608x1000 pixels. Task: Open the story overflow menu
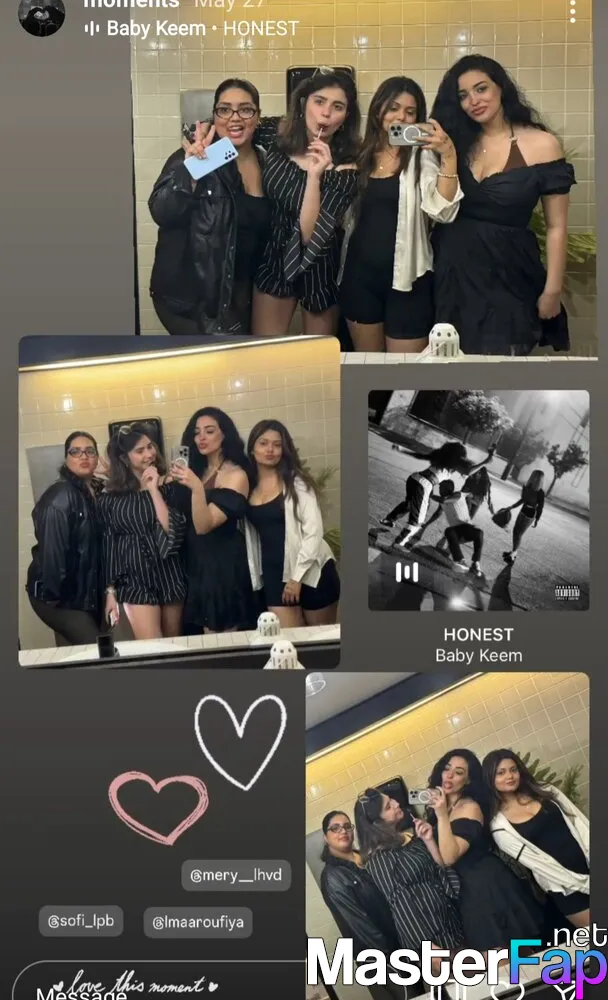[x=572, y=11]
